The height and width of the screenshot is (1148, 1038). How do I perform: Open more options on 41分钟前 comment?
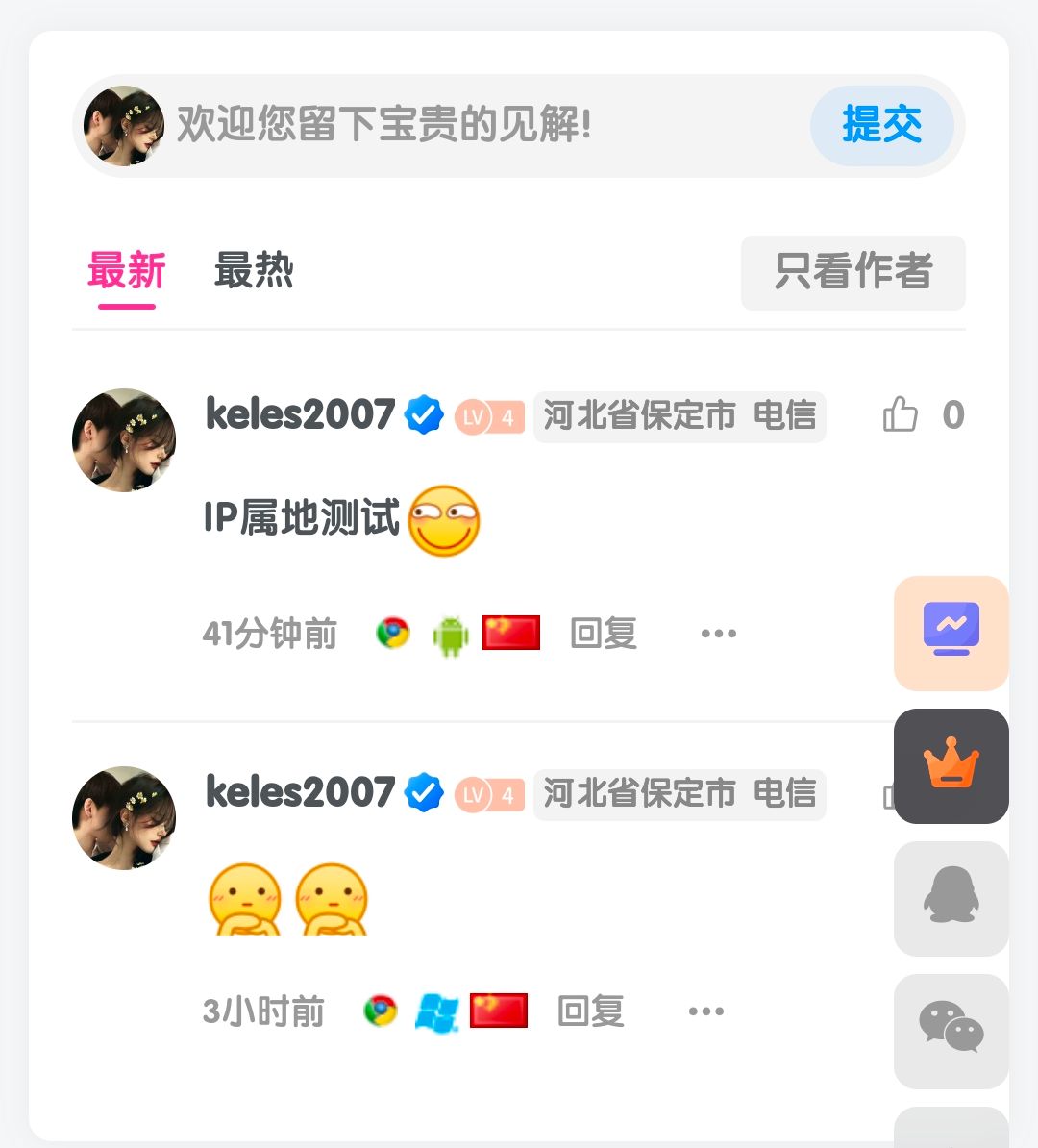[x=718, y=634]
